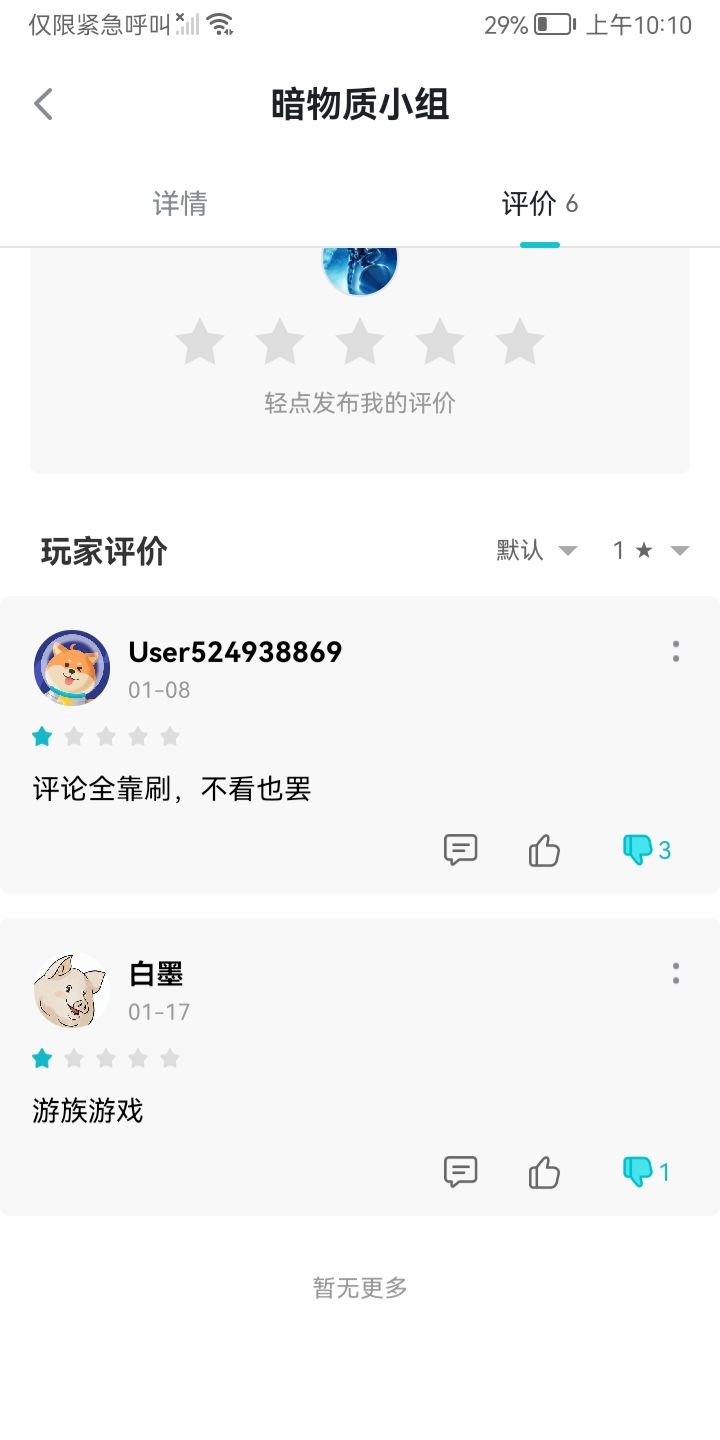Tap the thumbs down on 白墨's review
The height and width of the screenshot is (1440, 720).
tap(637, 1171)
